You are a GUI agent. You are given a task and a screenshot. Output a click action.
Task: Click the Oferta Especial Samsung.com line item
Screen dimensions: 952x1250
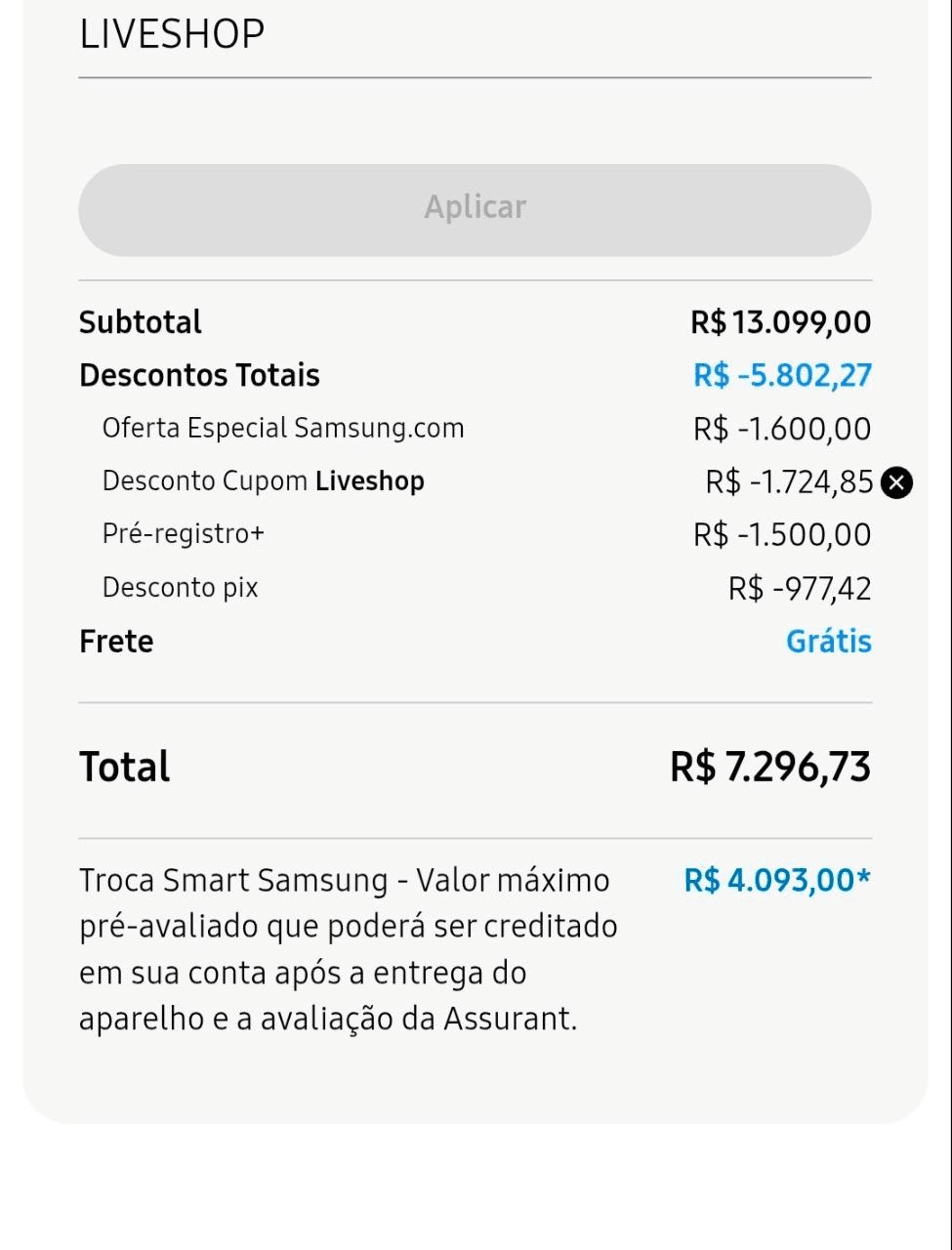coord(282,428)
